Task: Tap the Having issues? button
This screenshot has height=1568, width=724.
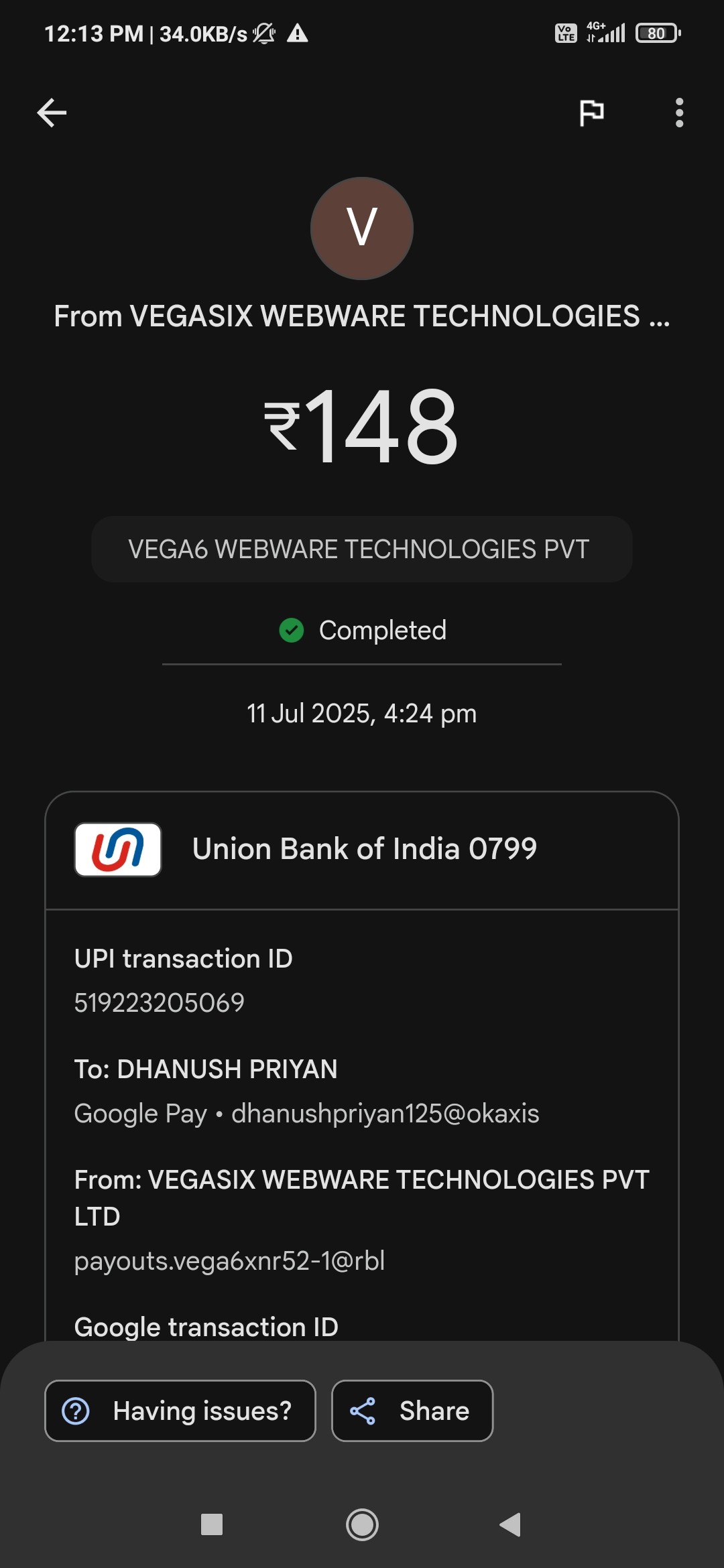Action: tap(180, 1411)
